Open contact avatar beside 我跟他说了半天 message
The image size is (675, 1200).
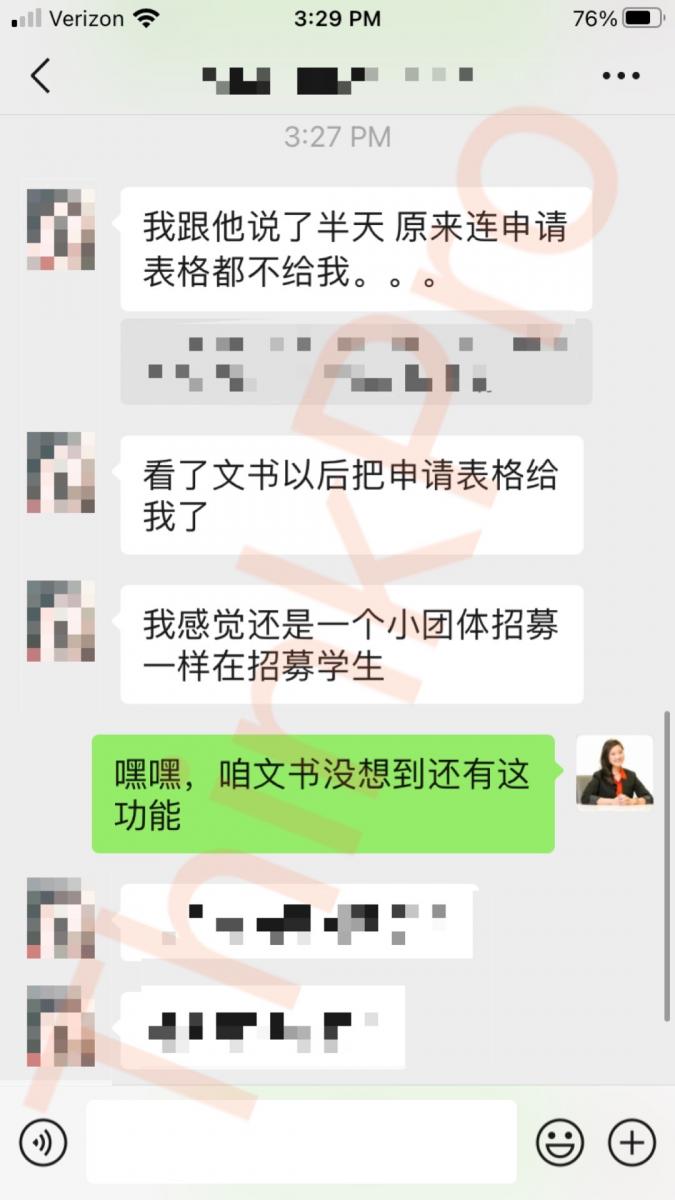tap(60, 227)
